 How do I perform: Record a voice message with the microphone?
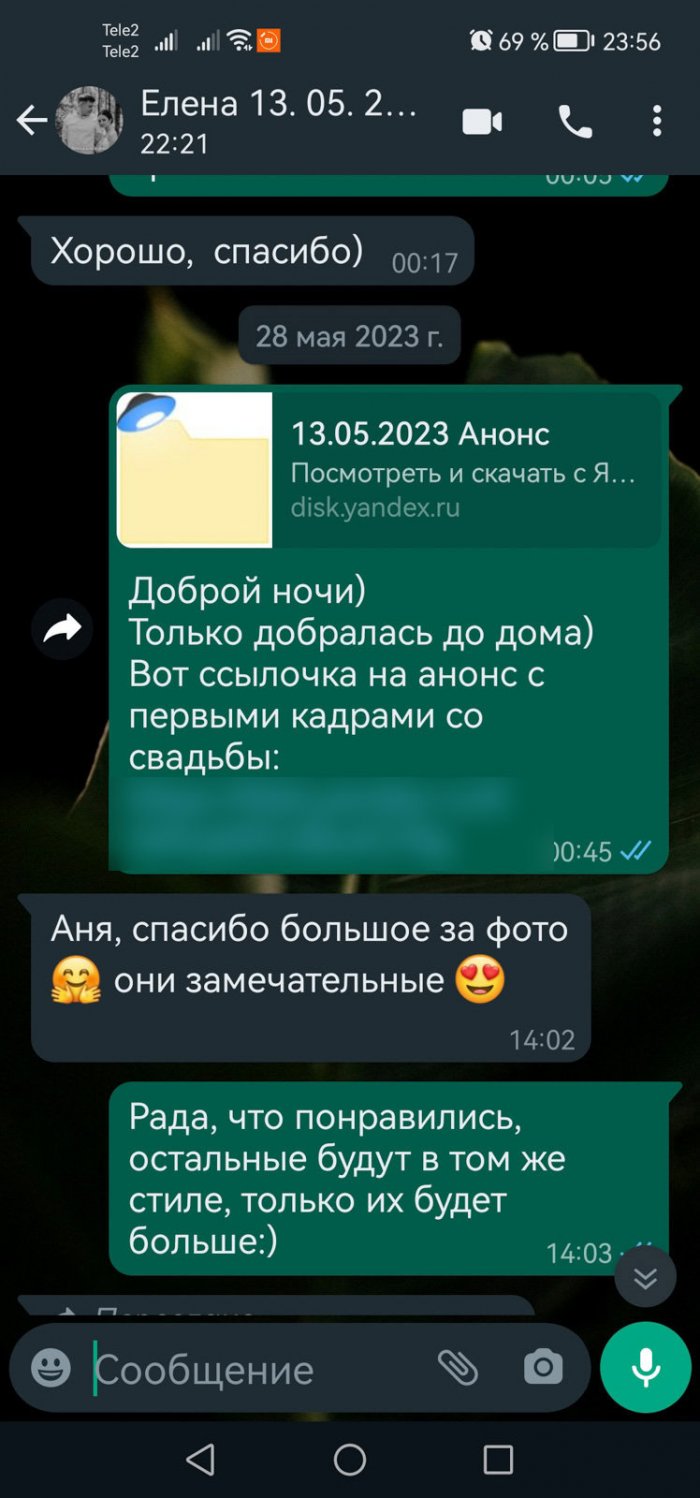coord(645,1367)
